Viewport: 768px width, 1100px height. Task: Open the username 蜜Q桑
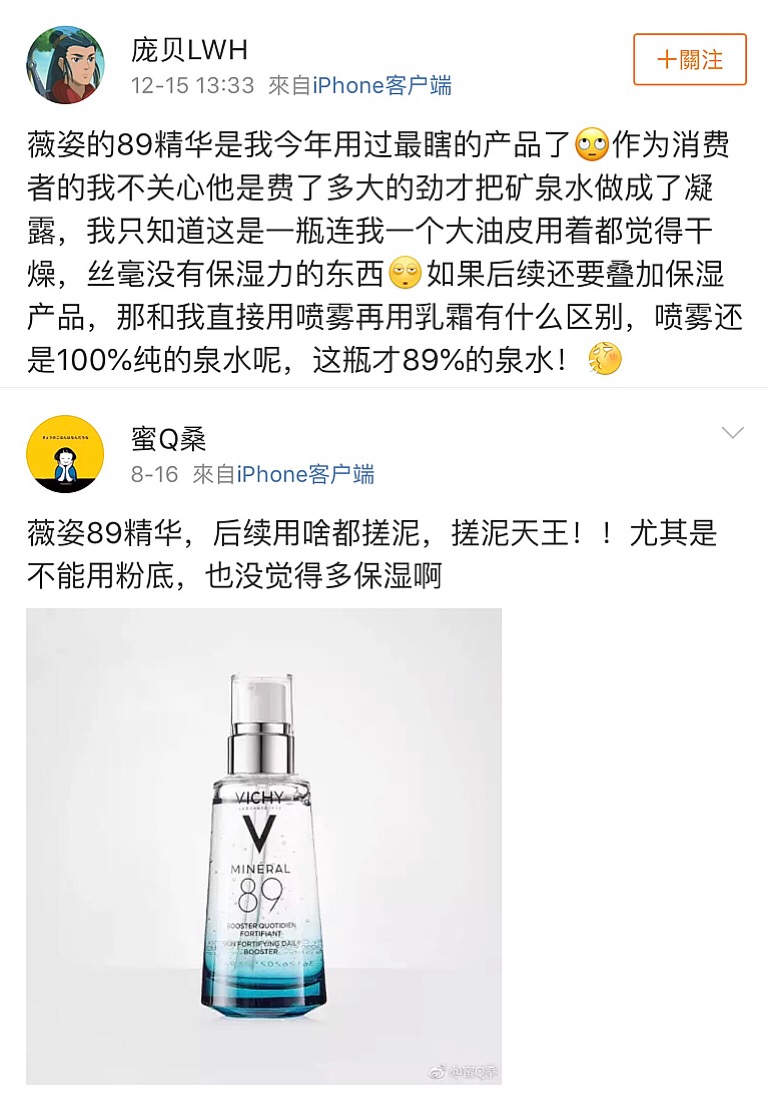[168, 438]
